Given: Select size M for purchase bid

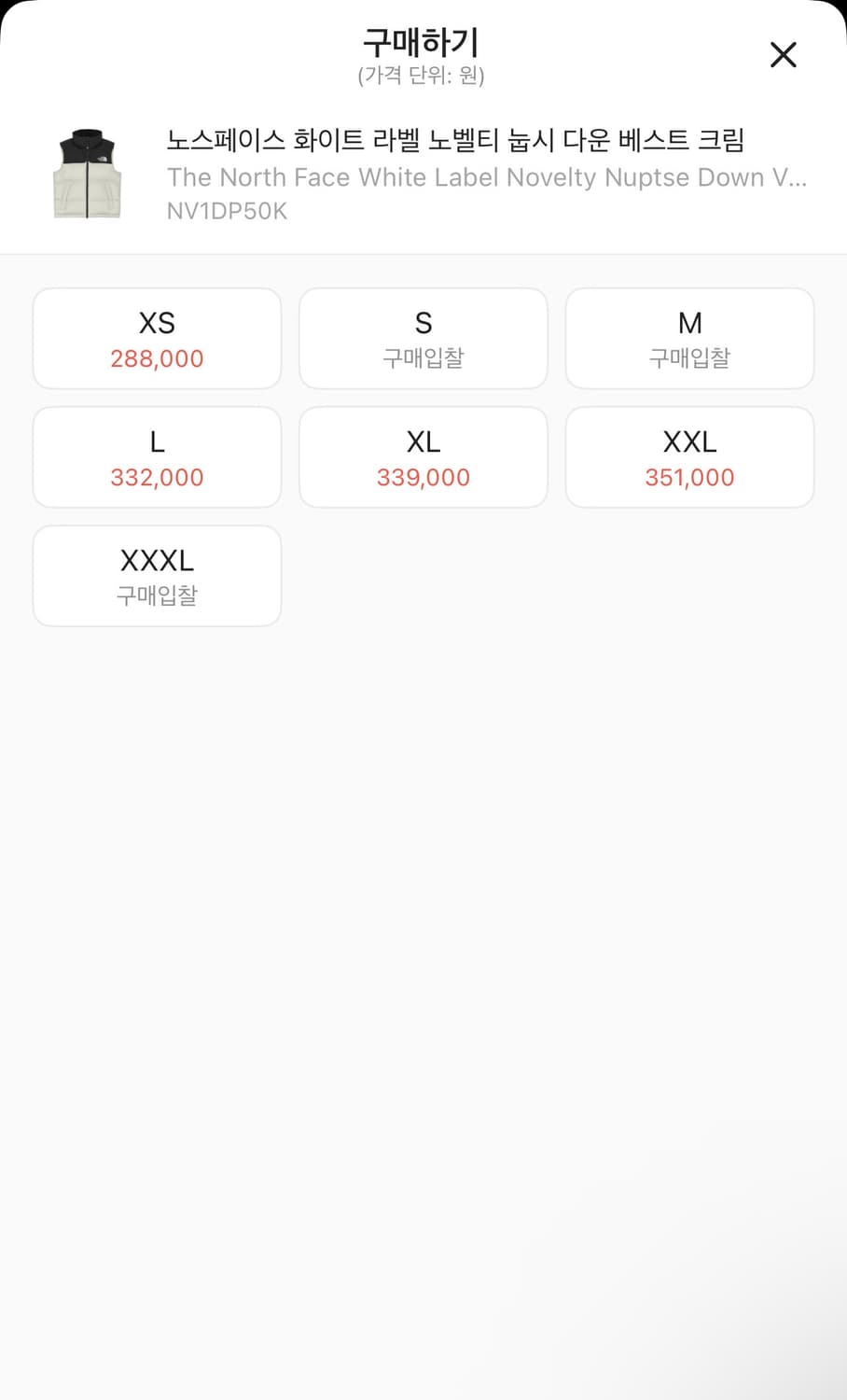Looking at the screenshot, I should coord(690,338).
